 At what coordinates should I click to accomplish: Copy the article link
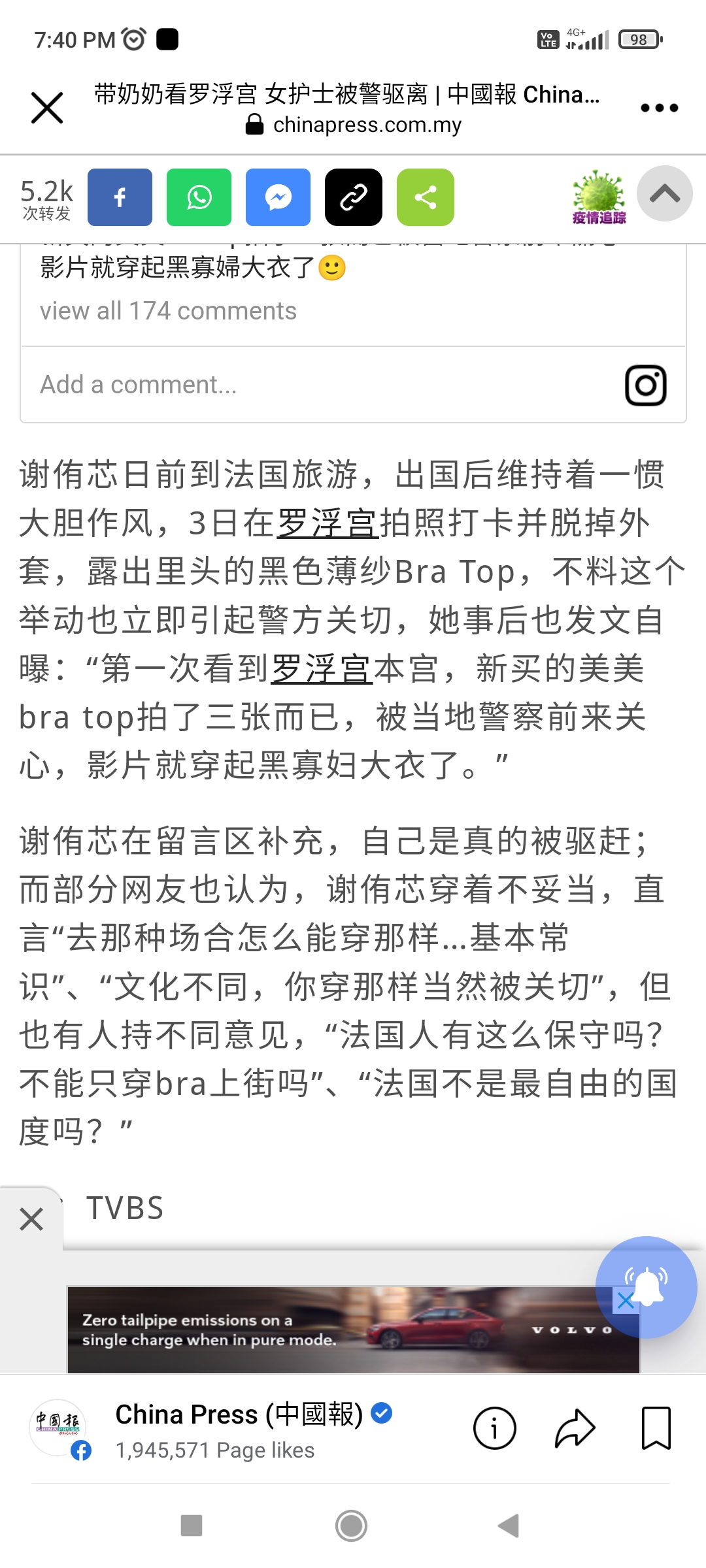[x=354, y=197]
